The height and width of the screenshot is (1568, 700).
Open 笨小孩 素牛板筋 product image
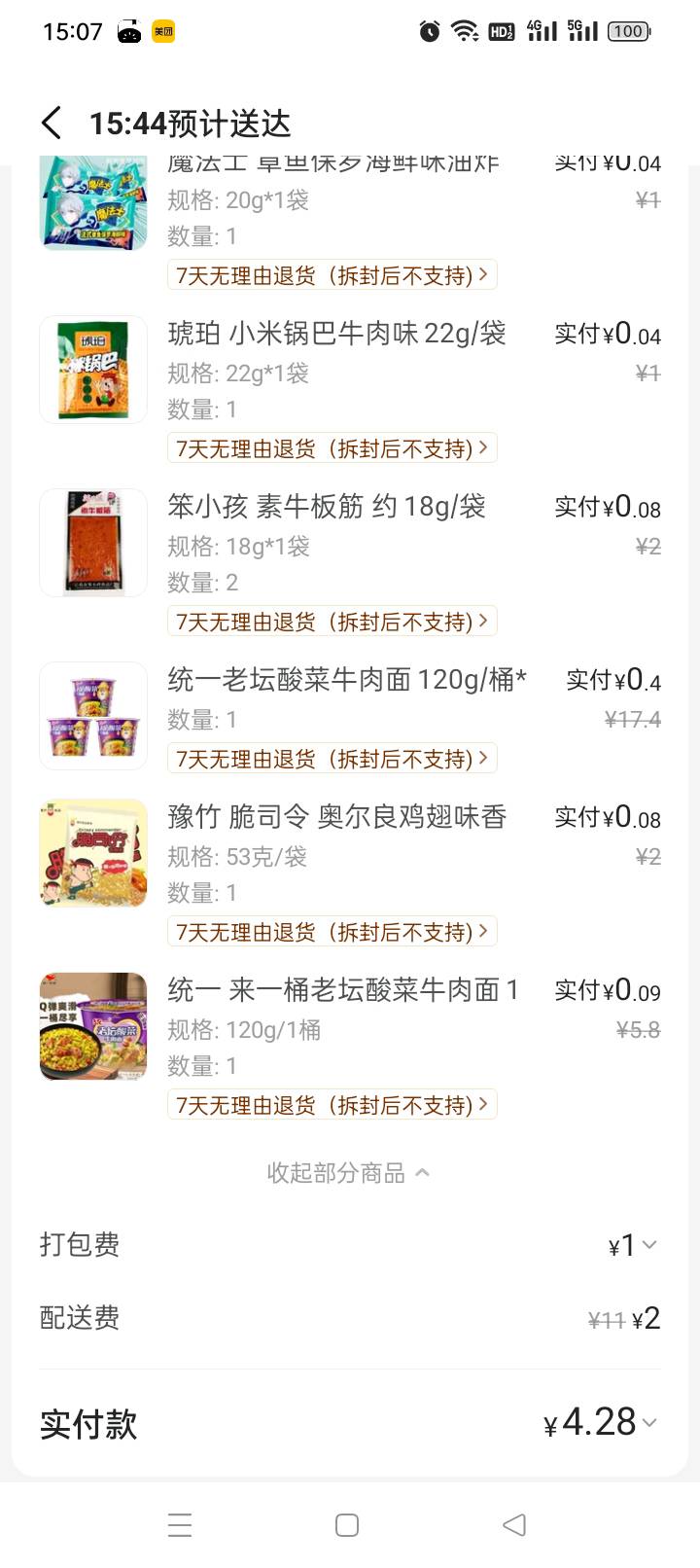93,543
